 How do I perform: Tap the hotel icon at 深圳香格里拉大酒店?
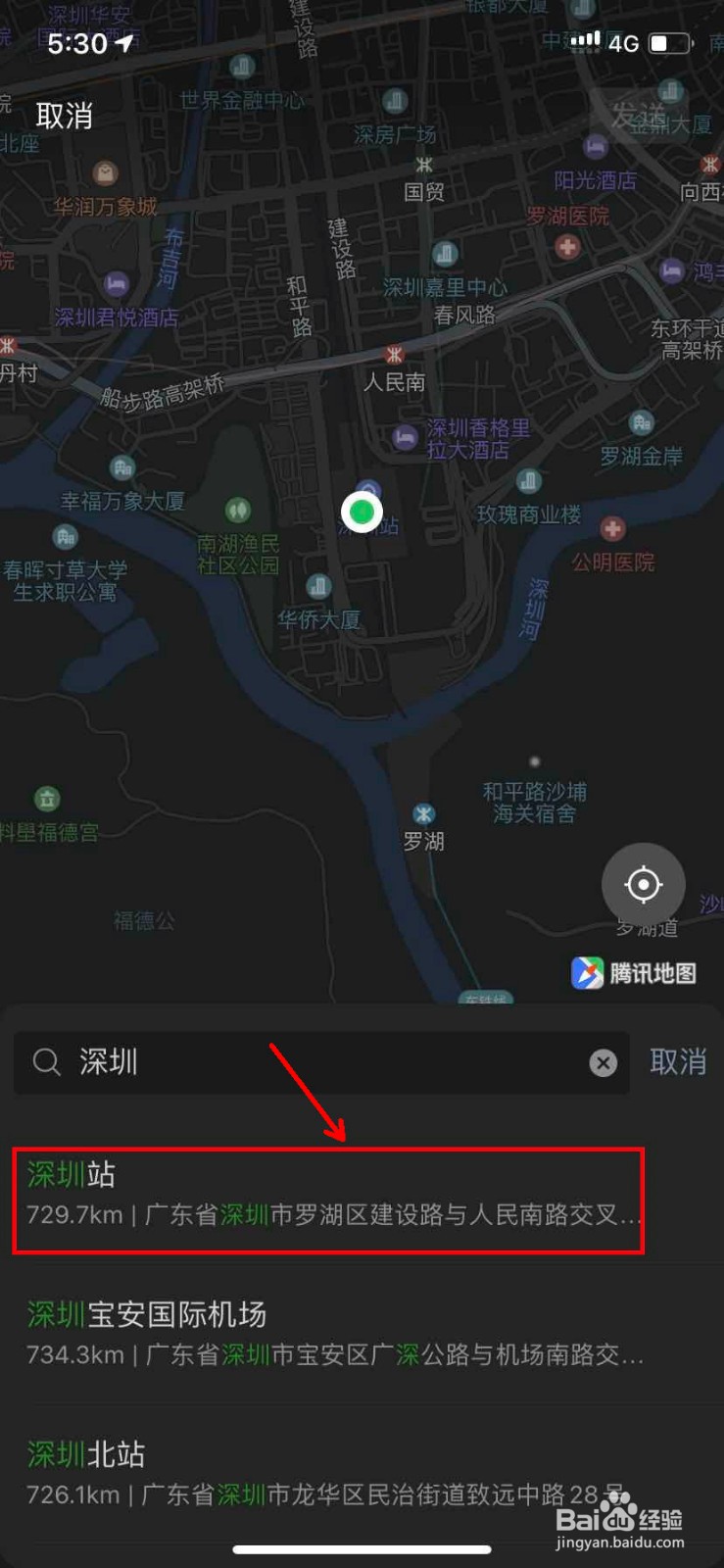405,438
